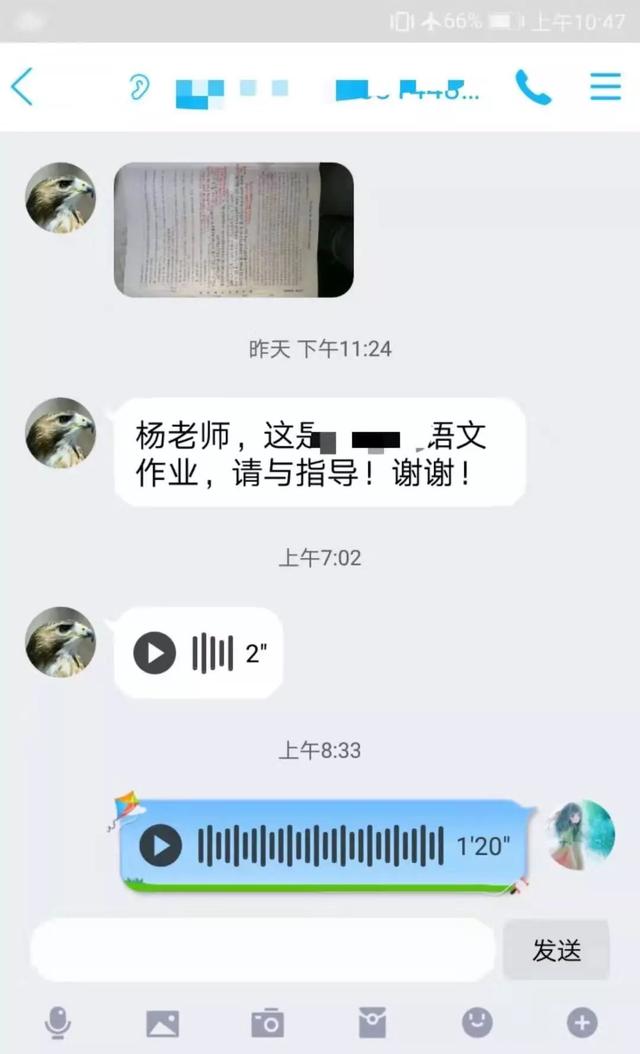Image resolution: width=640 pixels, height=1054 pixels.
Task: Open the emoji smiley picker
Action: click(477, 1021)
